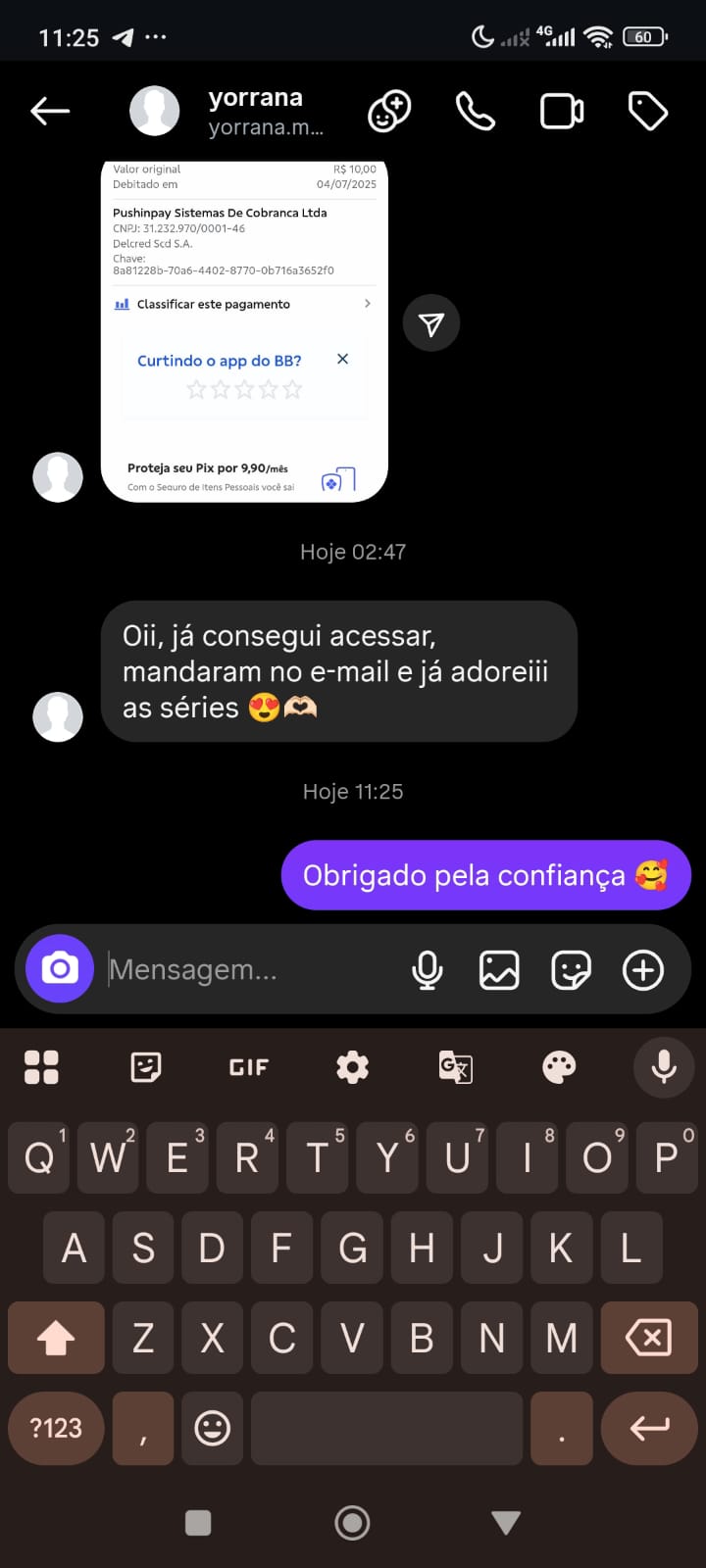Open the label tag icon in the header
The image size is (706, 1568).
(647, 111)
